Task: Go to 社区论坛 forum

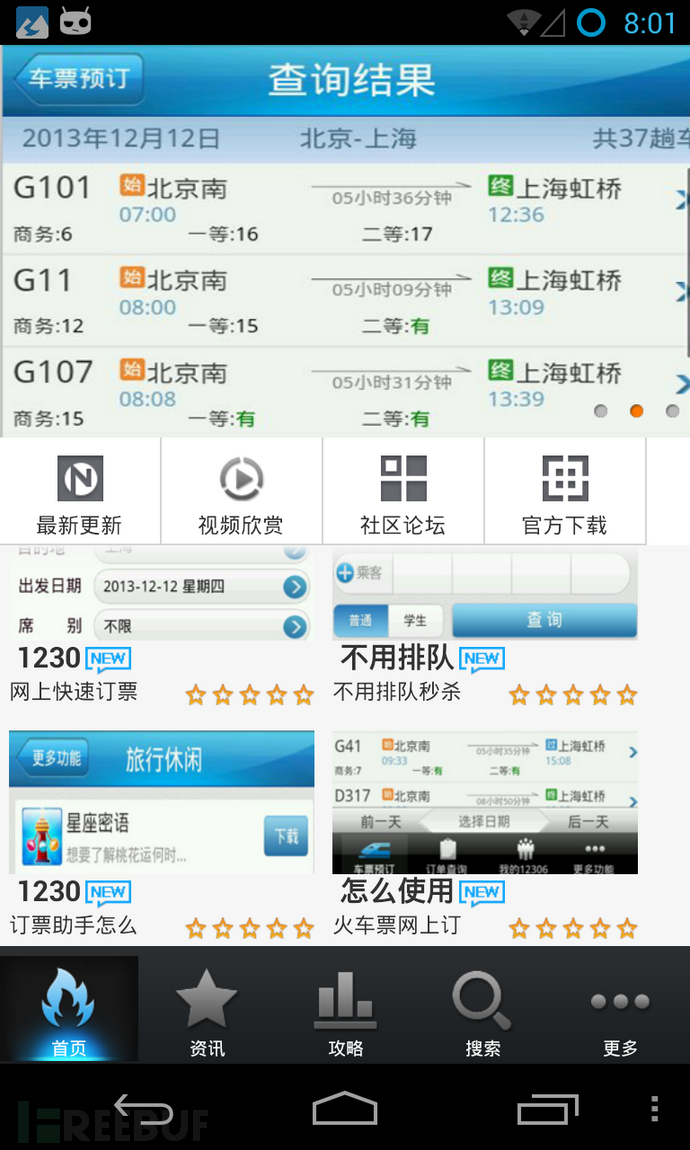Action: click(403, 491)
